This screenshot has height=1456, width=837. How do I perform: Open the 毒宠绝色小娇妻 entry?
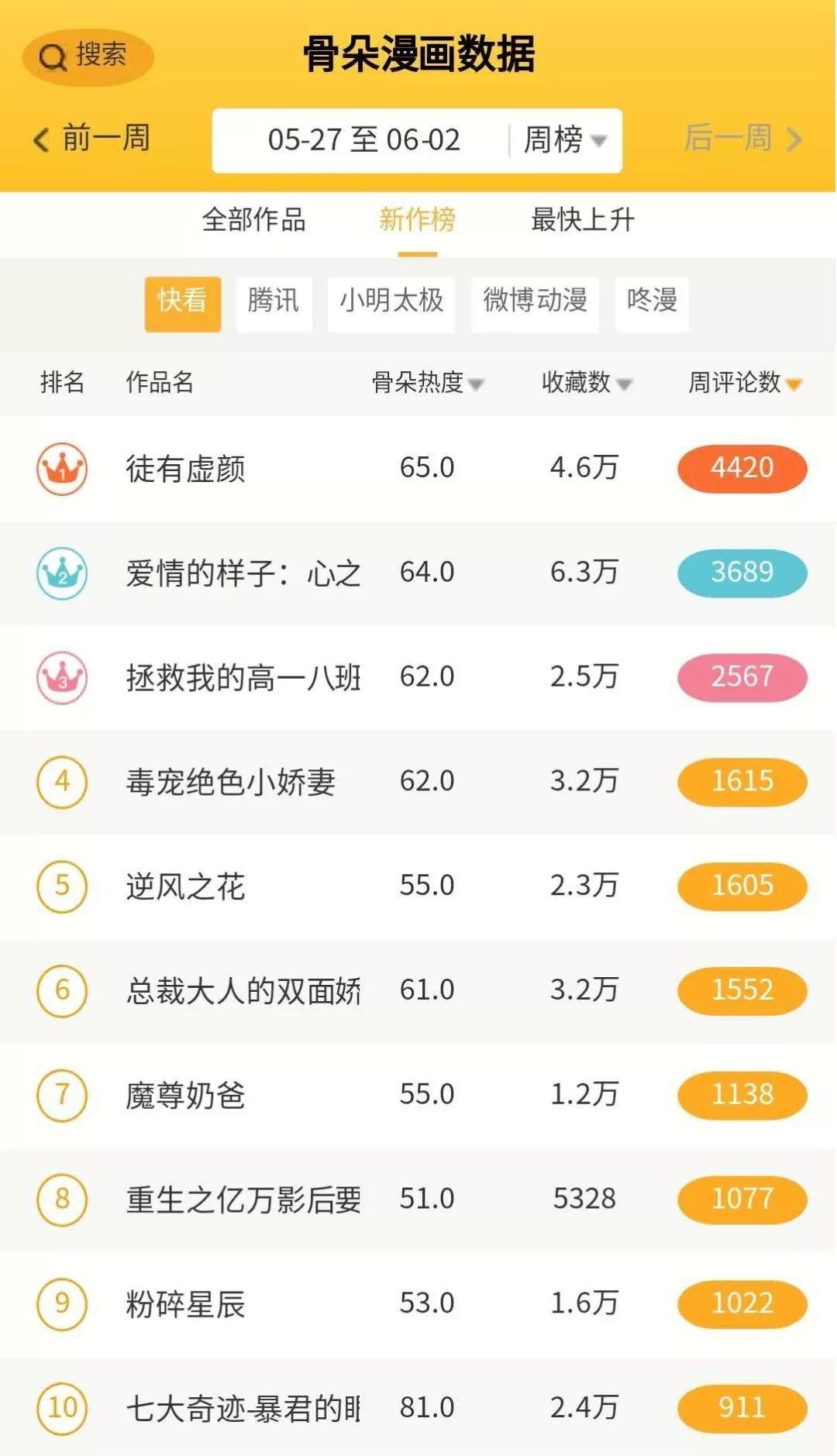coord(418,782)
